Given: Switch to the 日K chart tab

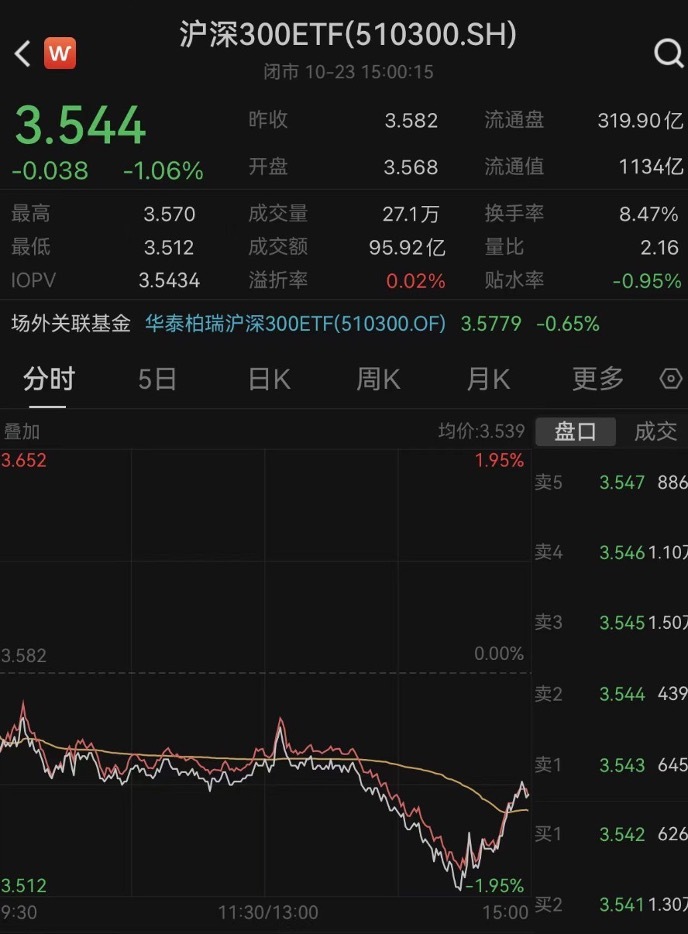Looking at the screenshot, I should tap(269, 379).
